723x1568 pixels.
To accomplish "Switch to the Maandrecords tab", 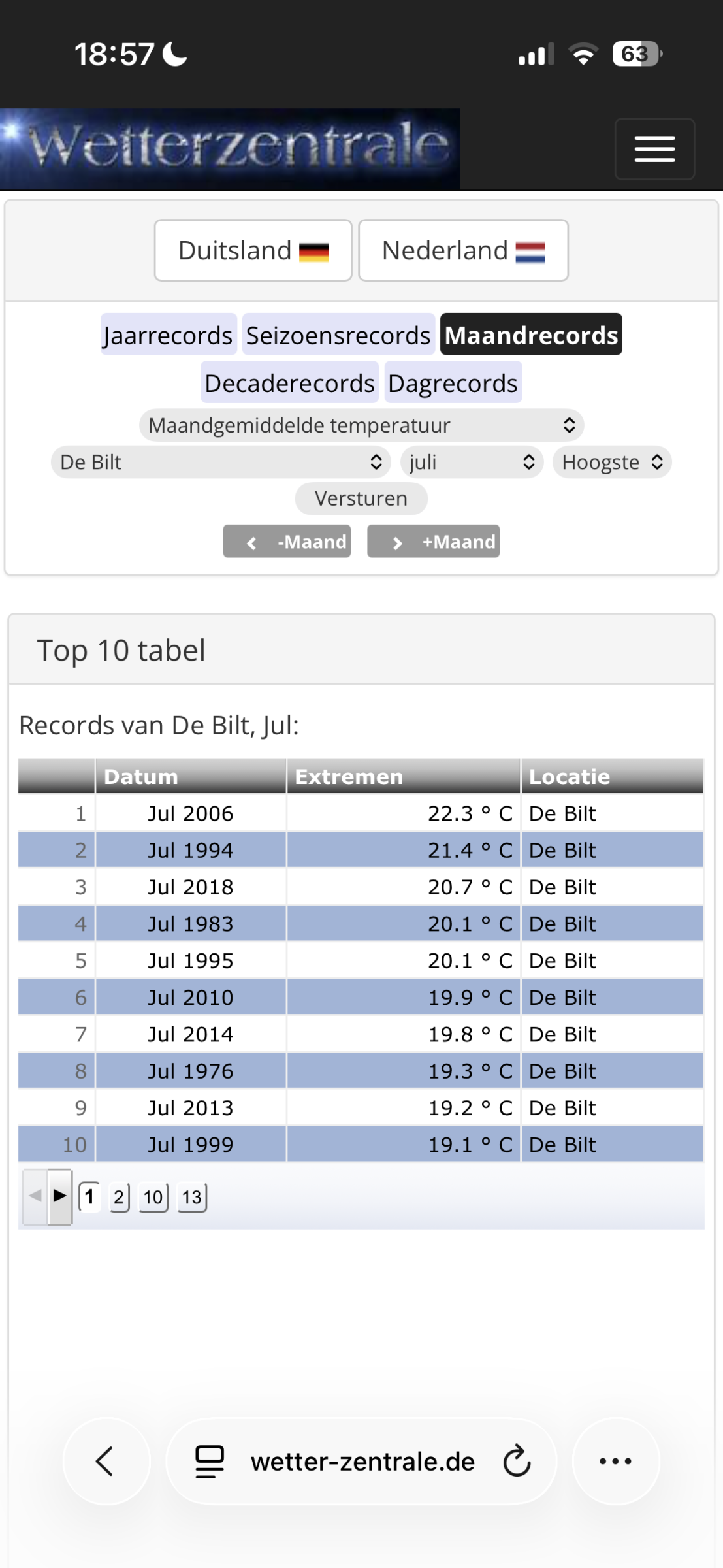I will tap(530, 335).
